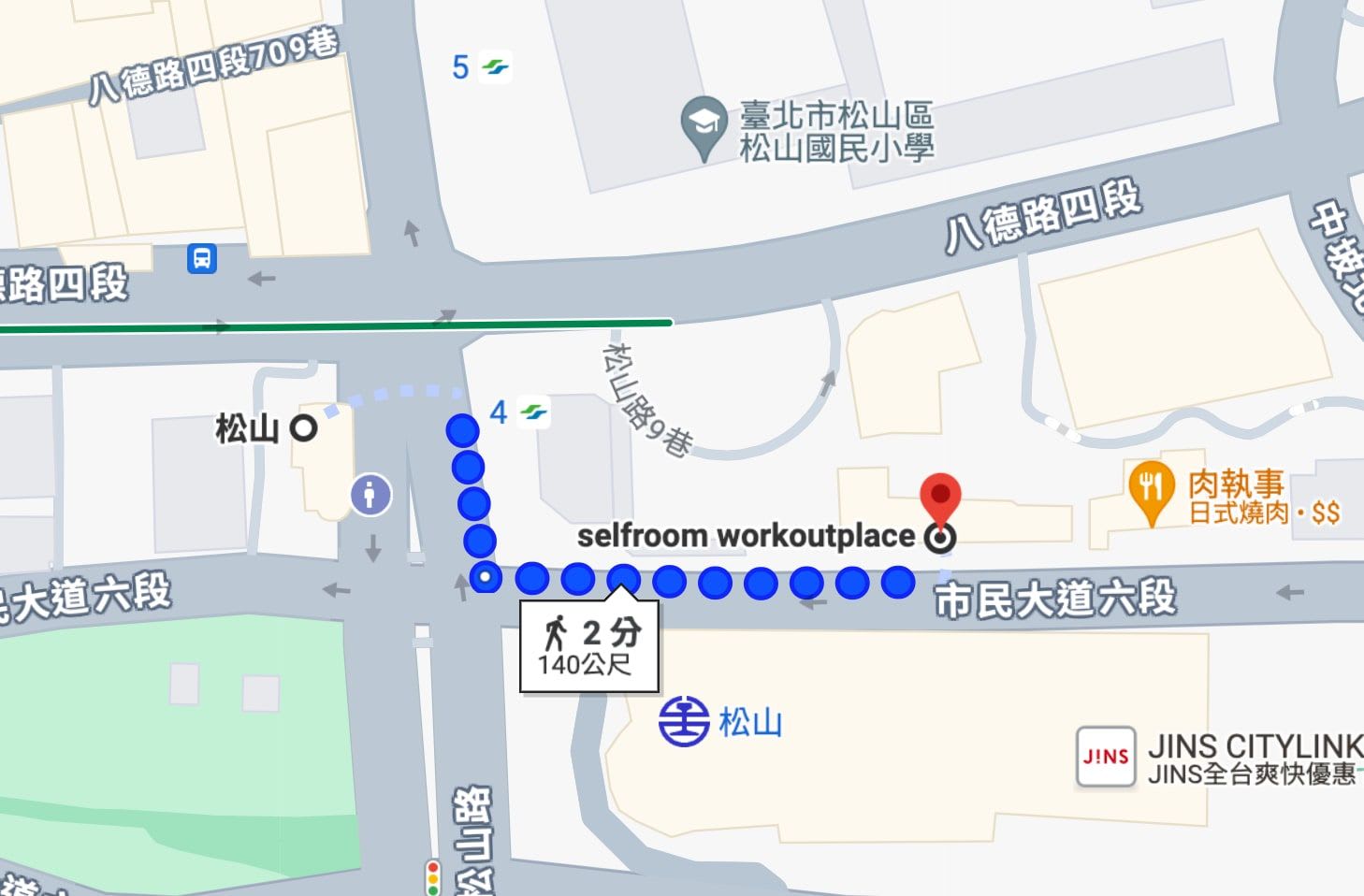The height and width of the screenshot is (896, 1364).
Task: Tap MRT exit 4 marker
Action: 534,412
